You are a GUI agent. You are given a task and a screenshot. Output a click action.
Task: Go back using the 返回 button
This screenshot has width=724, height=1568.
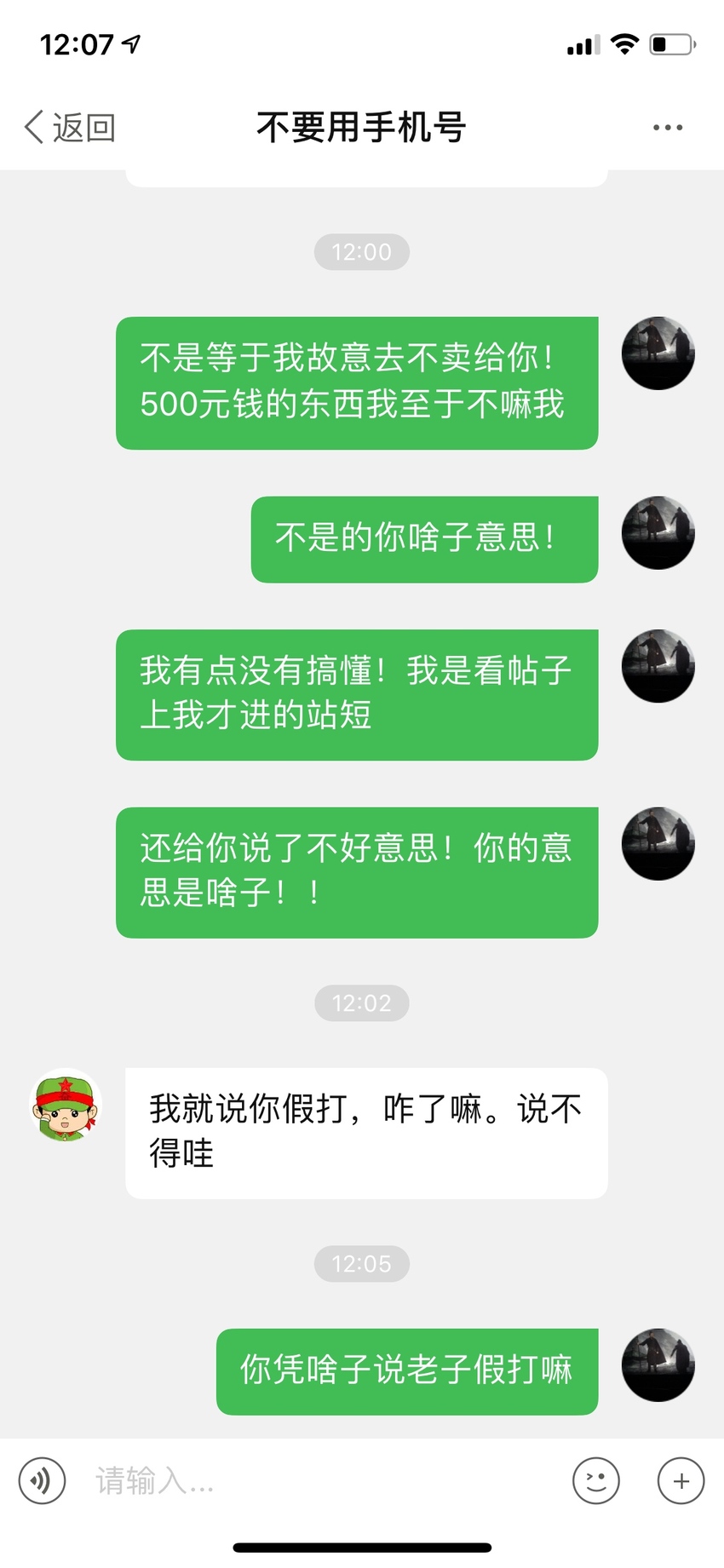click(69, 128)
